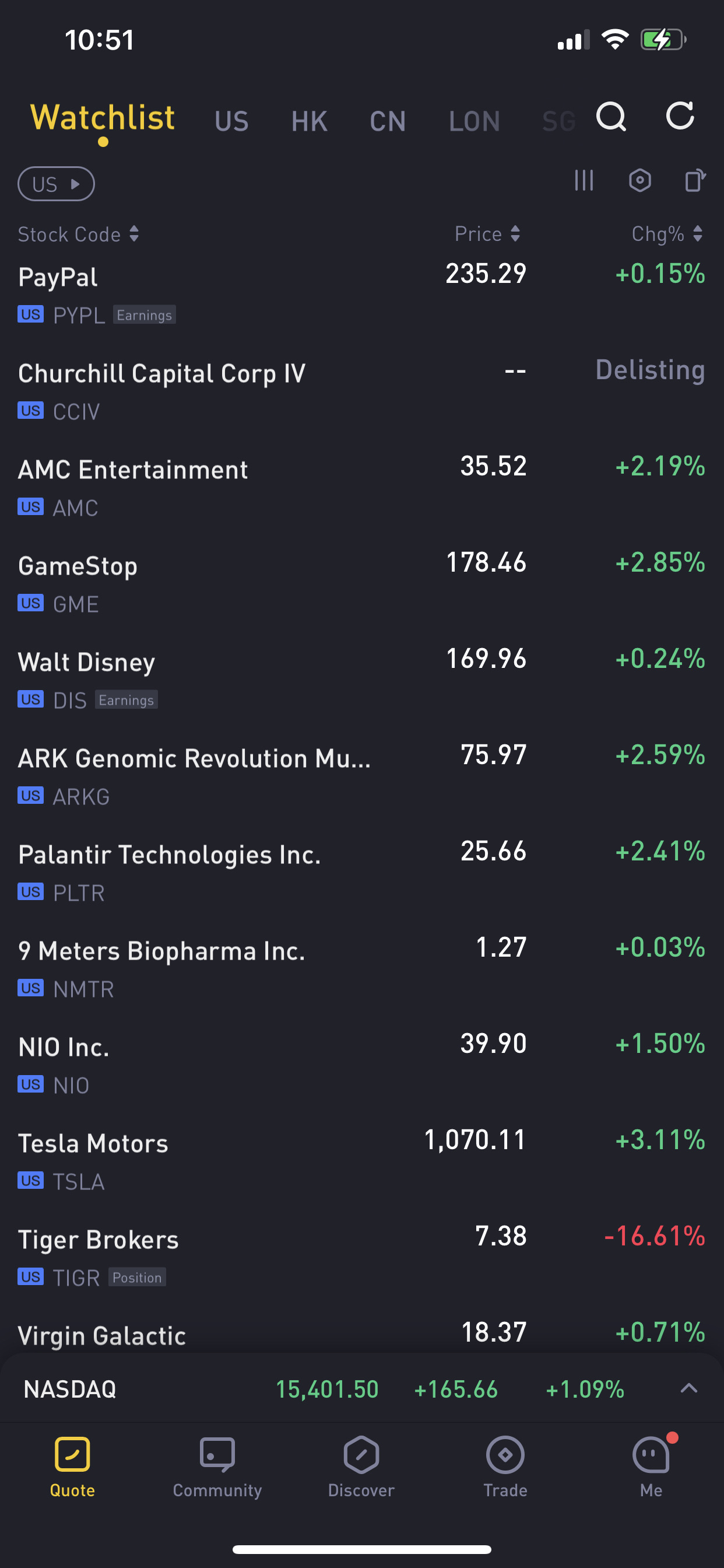Sort the list by Price
This screenshot has width=724, height=1568.
pyautogui.click(x=487, y=234)
